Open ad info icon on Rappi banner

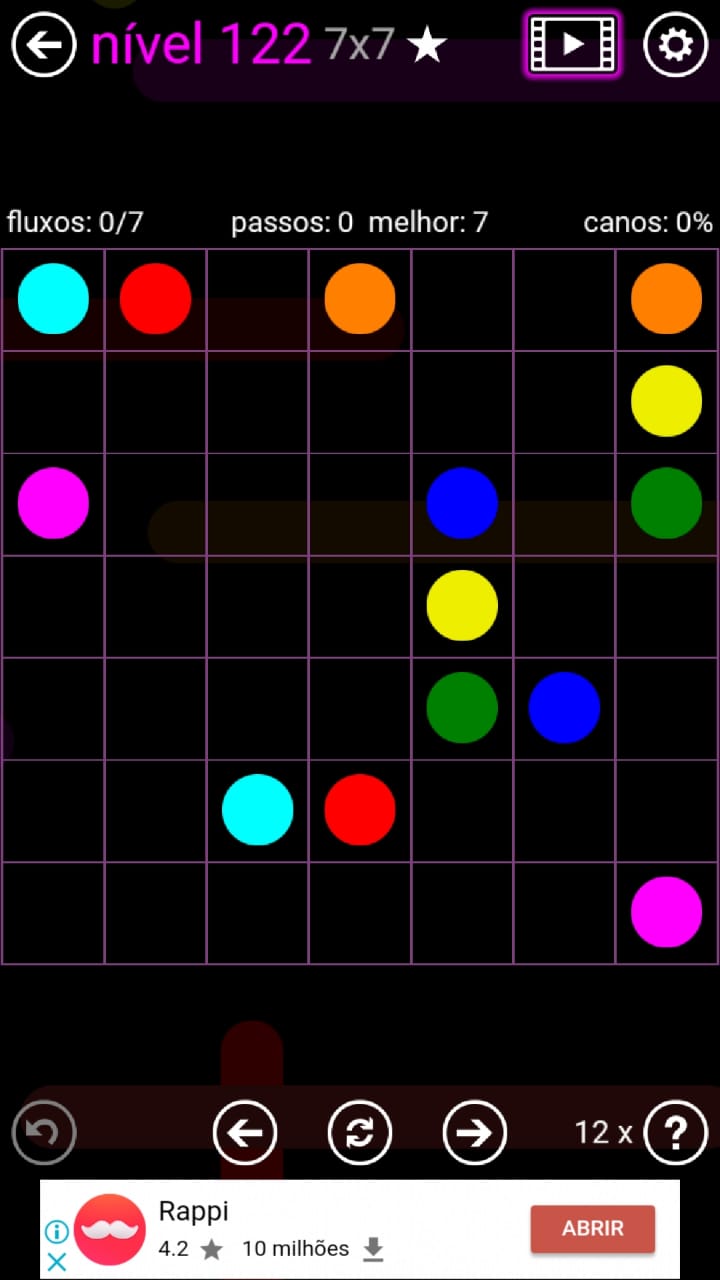(x=57, y=1231)
